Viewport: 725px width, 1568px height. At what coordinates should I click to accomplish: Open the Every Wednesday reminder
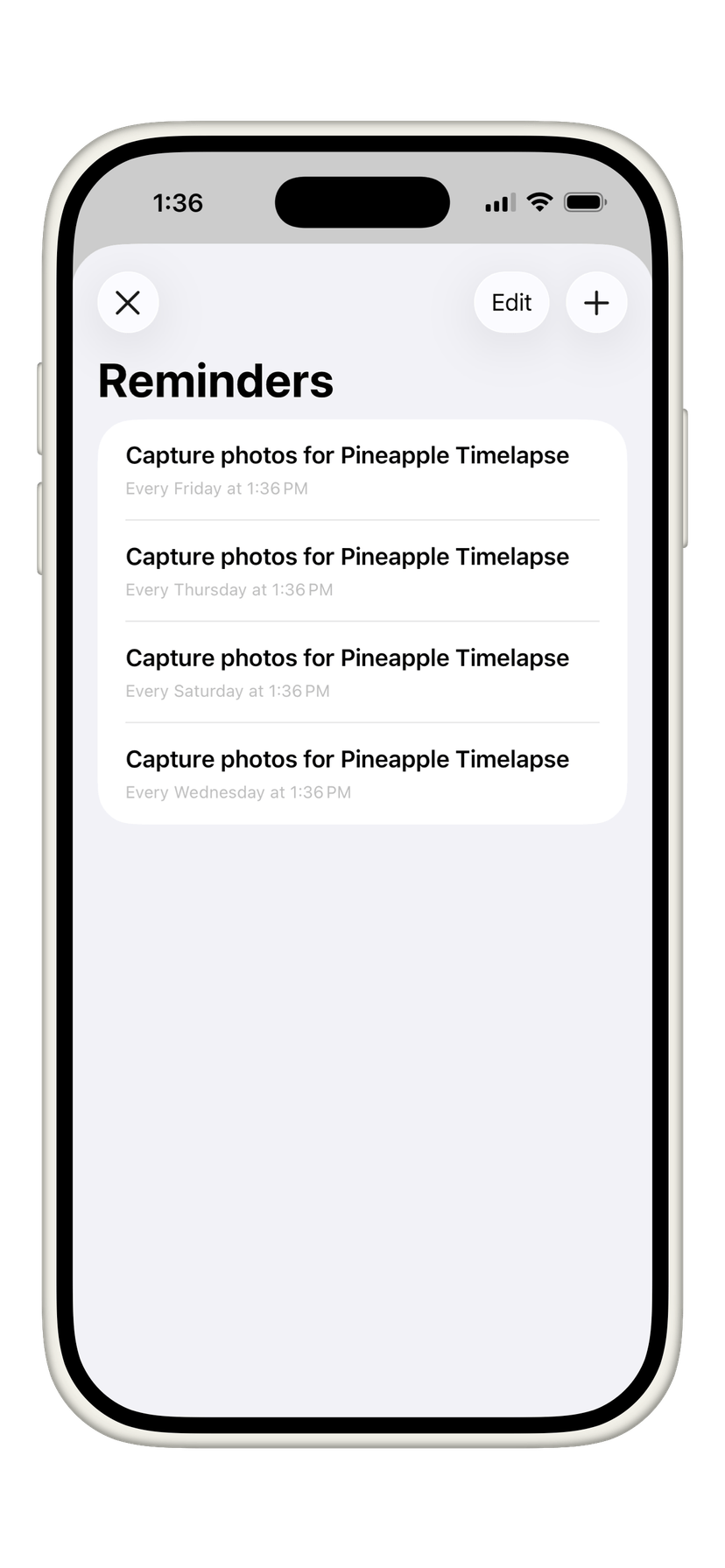362,774
